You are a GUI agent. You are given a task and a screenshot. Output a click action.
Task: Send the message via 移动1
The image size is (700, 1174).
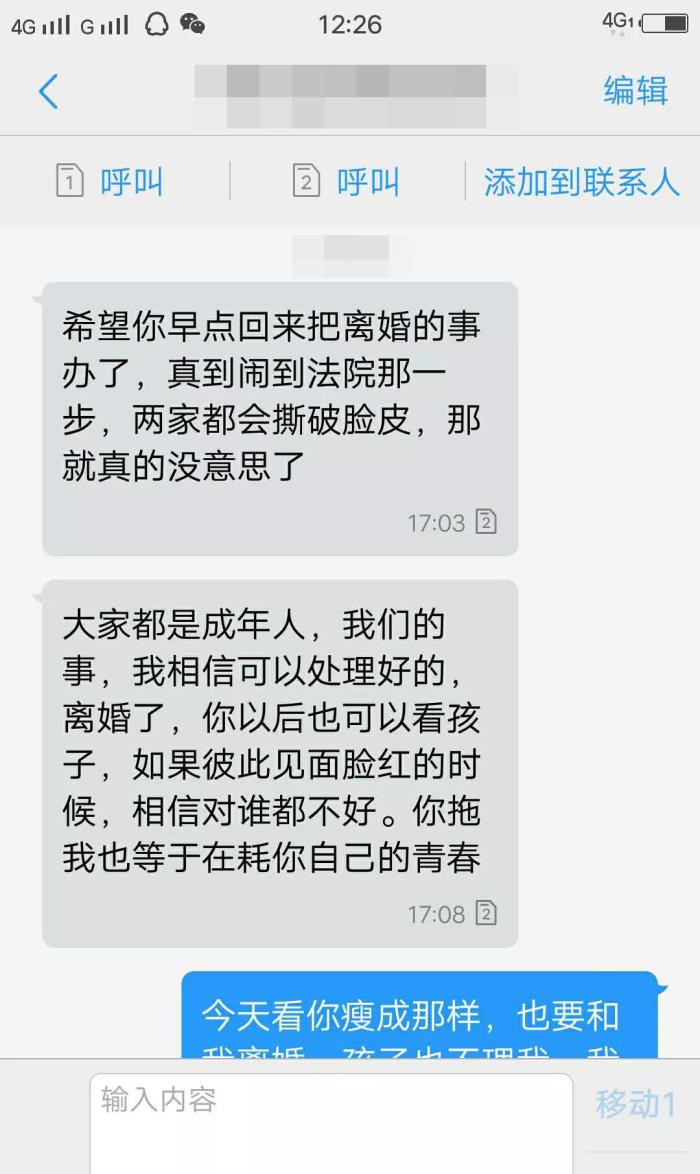coord(635,1104)
